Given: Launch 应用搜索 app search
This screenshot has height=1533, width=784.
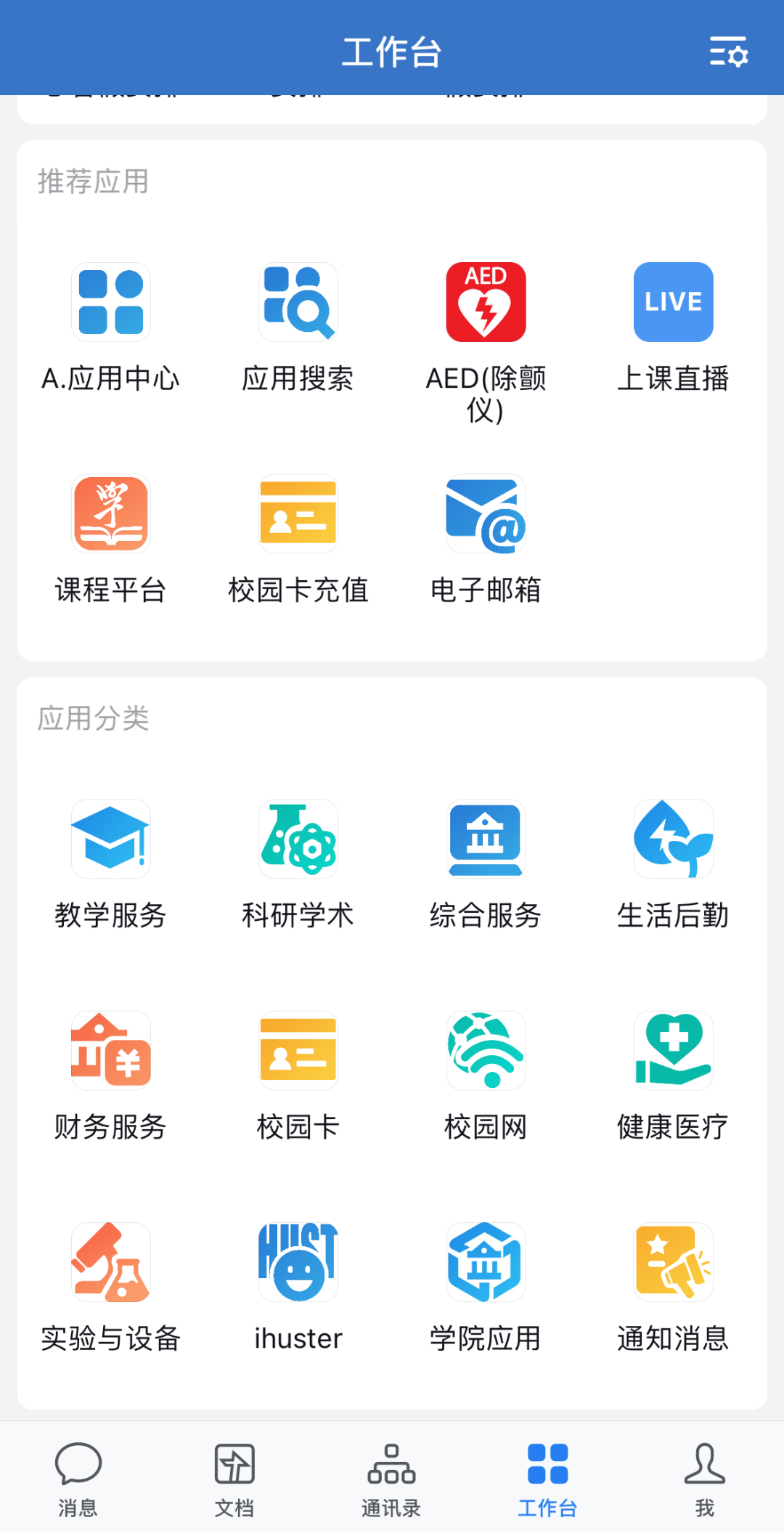Looking at the screenshot, I should [298, 303].
